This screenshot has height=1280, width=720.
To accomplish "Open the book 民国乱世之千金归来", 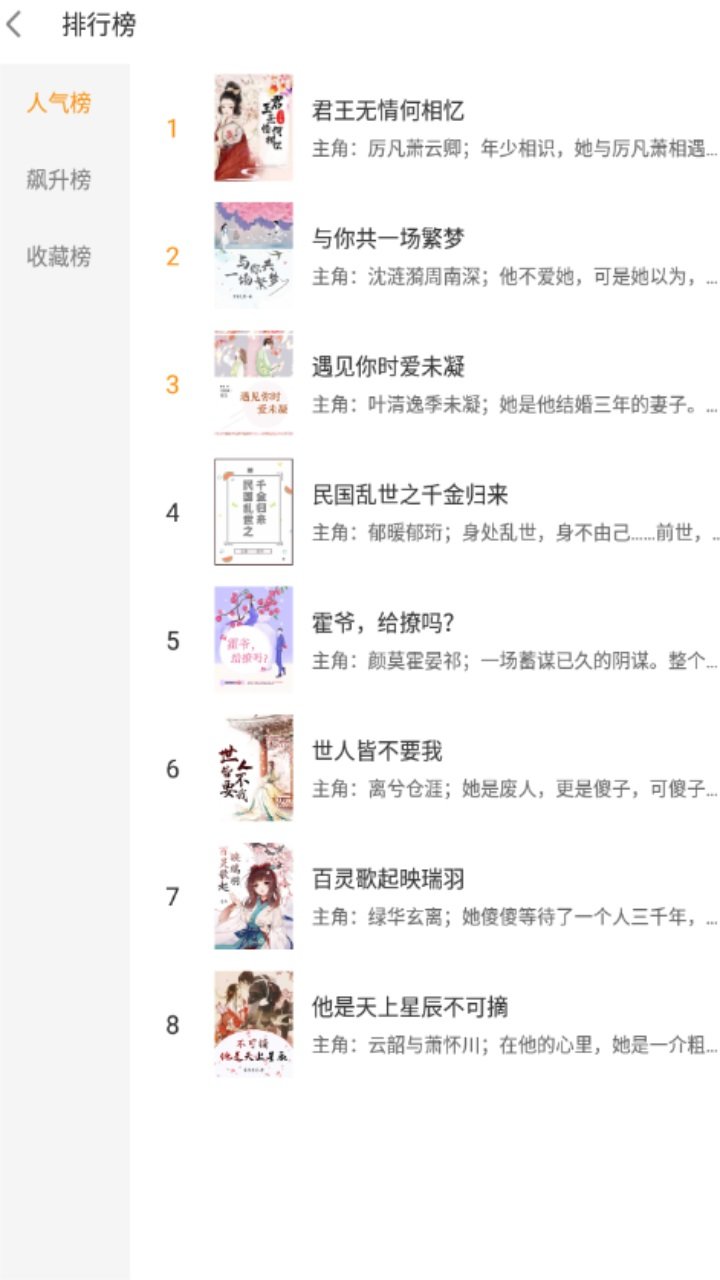I will (410, 494).
